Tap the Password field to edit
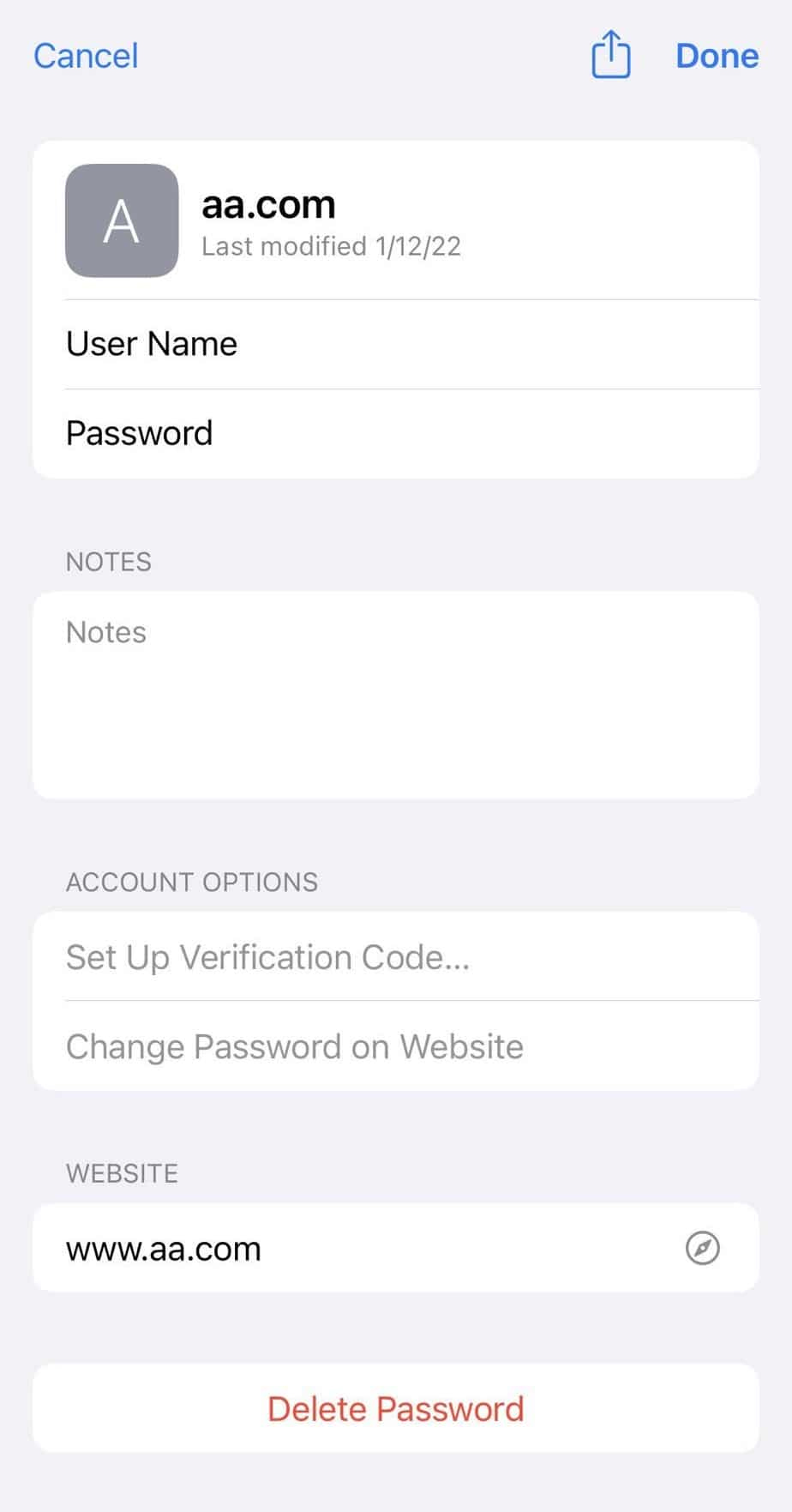Screen dimensions: 792x1512 click(394, 433)
